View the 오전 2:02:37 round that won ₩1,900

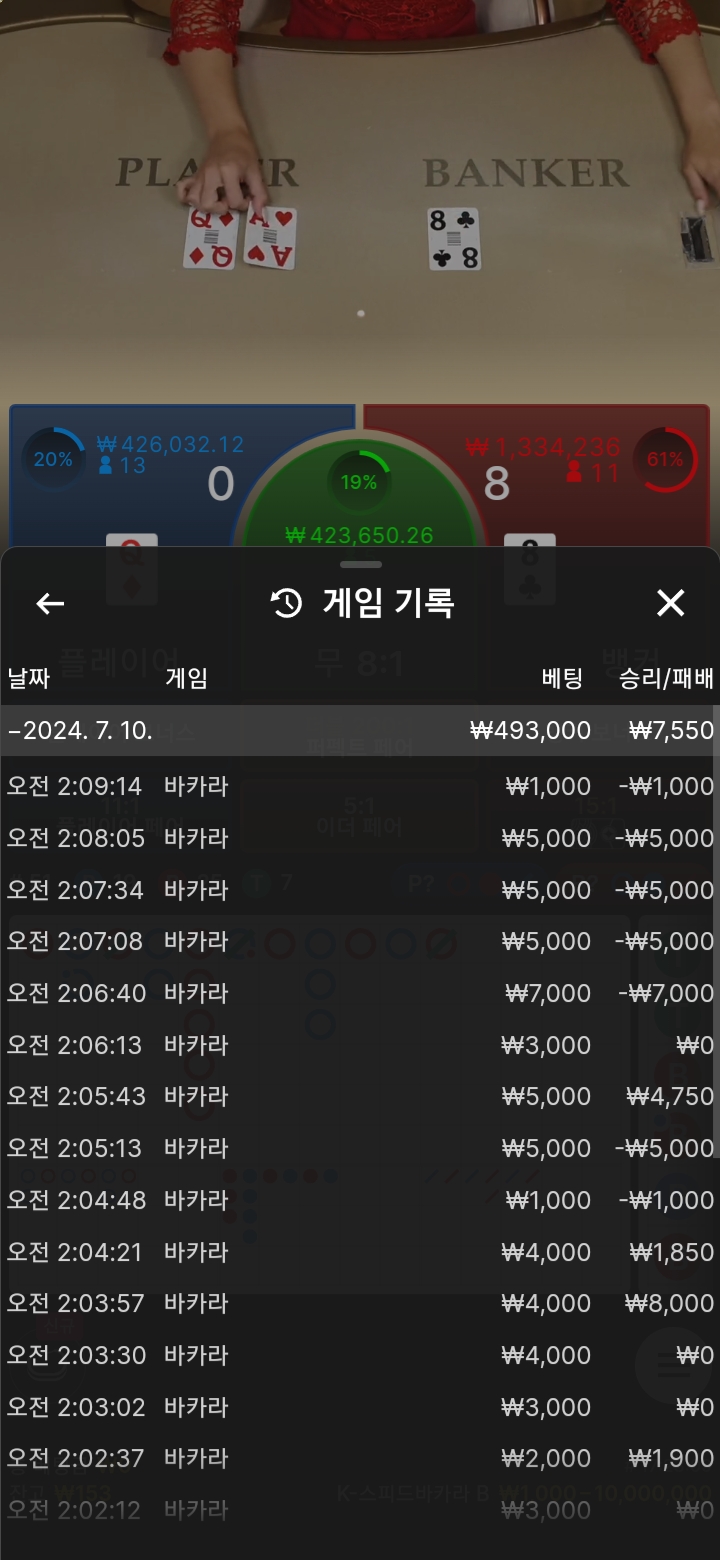[x=360, y=1458]
